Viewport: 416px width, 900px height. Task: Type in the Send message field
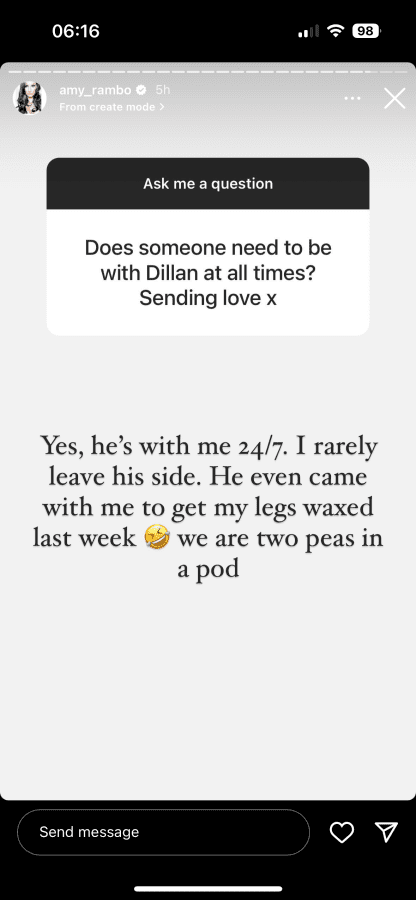[x=164, y=832]
